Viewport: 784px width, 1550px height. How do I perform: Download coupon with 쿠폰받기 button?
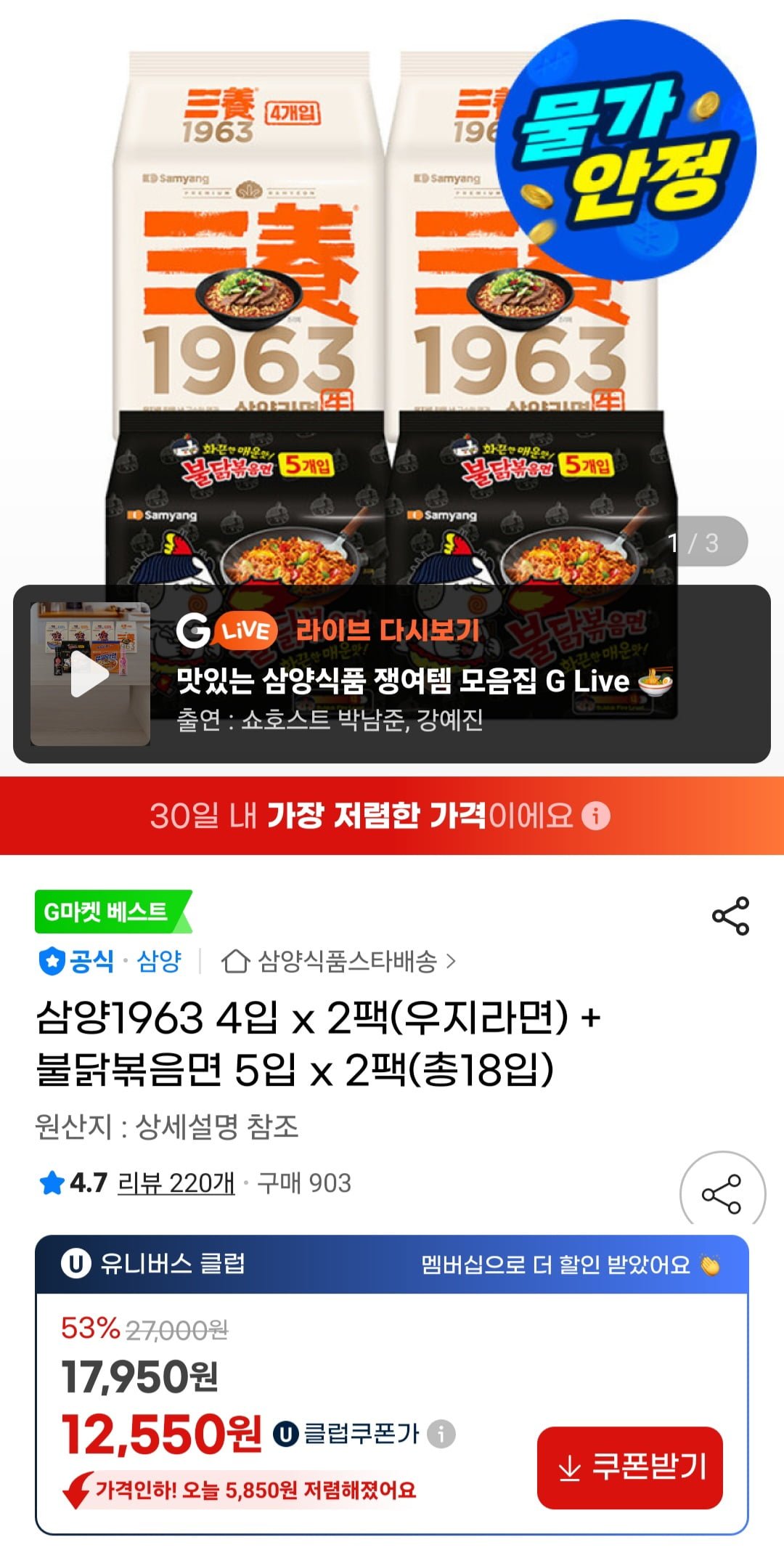coord(629,1467)
